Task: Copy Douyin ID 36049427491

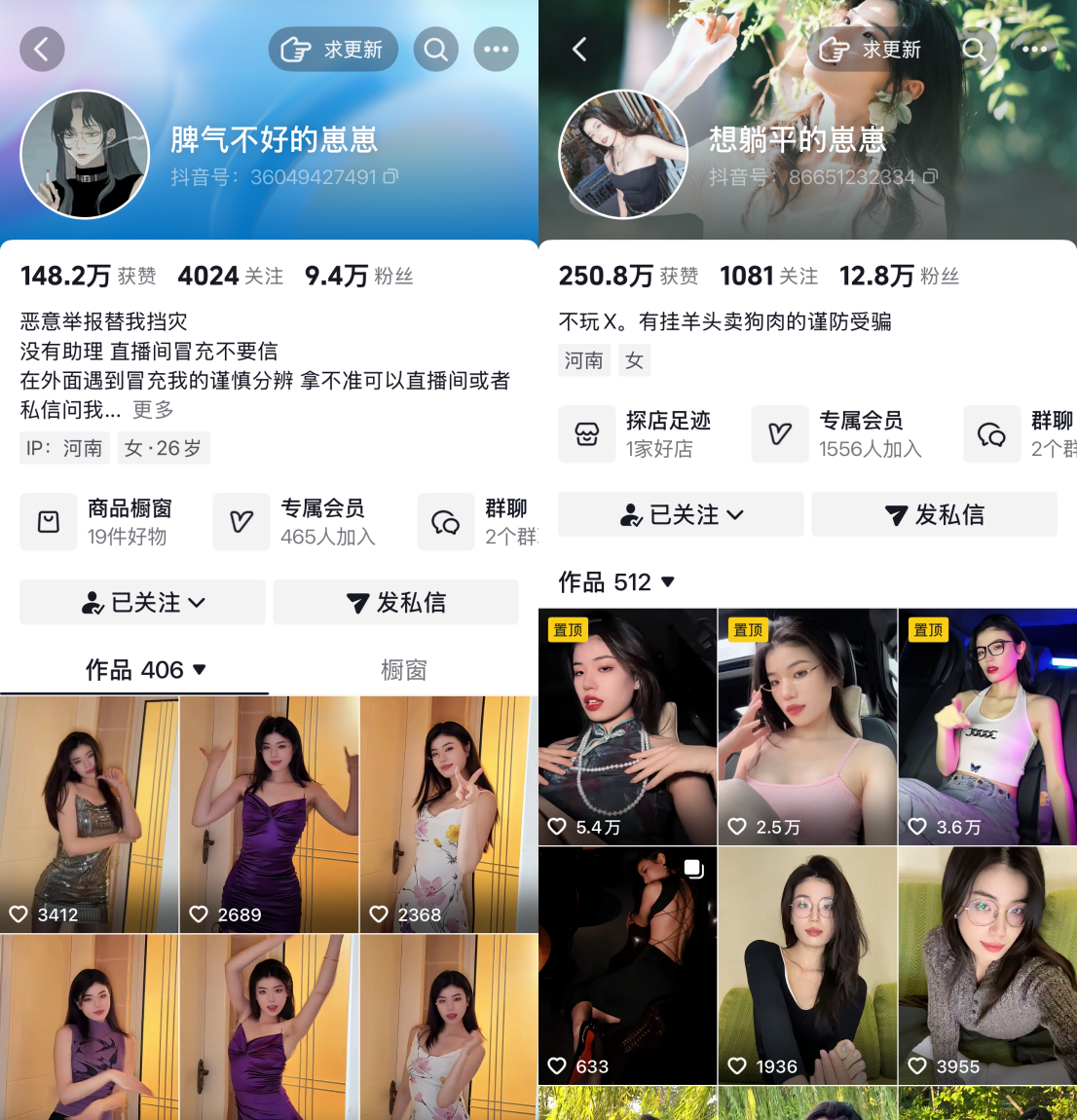Action: (390, 176)
